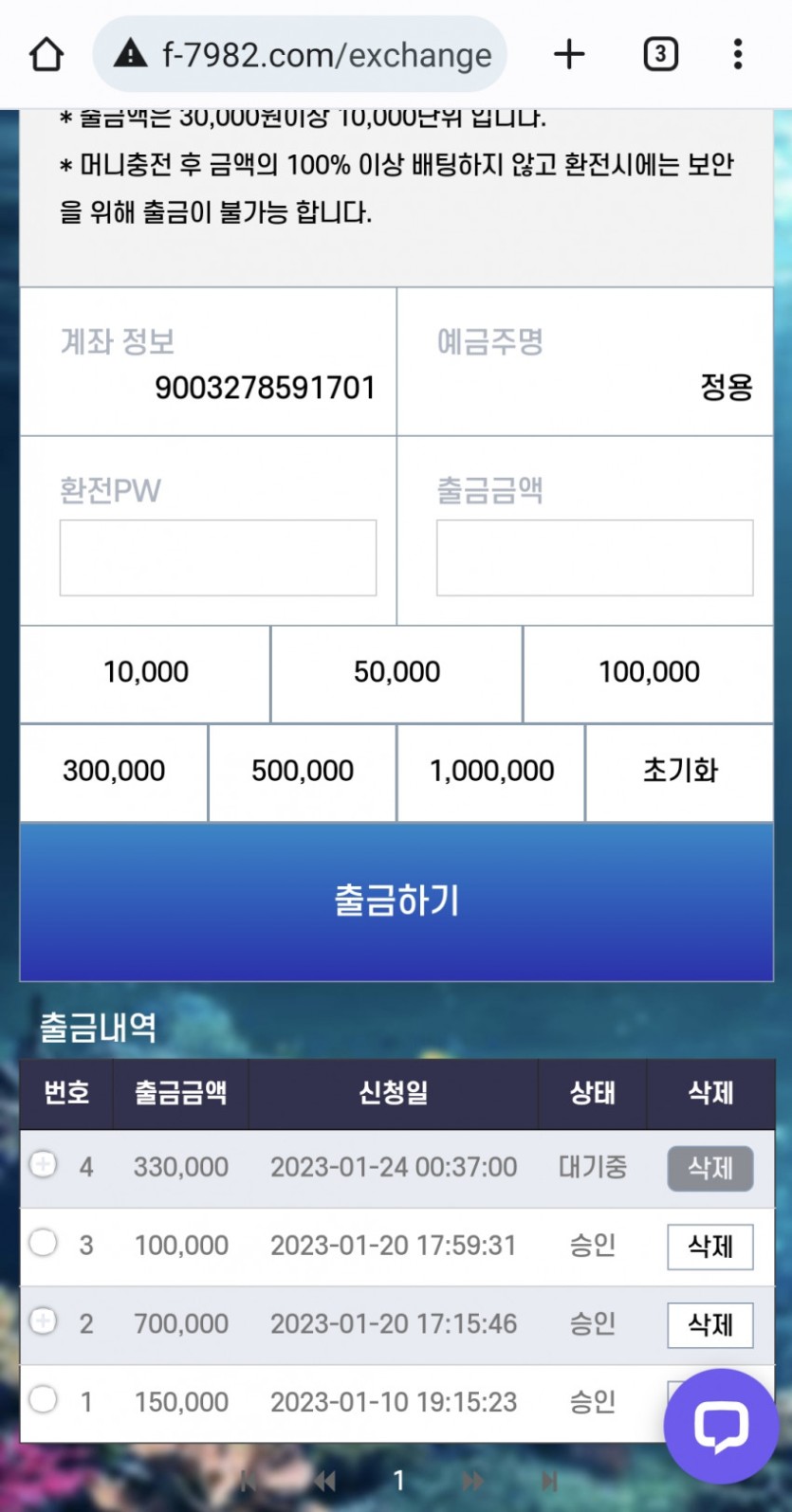Select the 100,000 amount button

click(649, 672)
